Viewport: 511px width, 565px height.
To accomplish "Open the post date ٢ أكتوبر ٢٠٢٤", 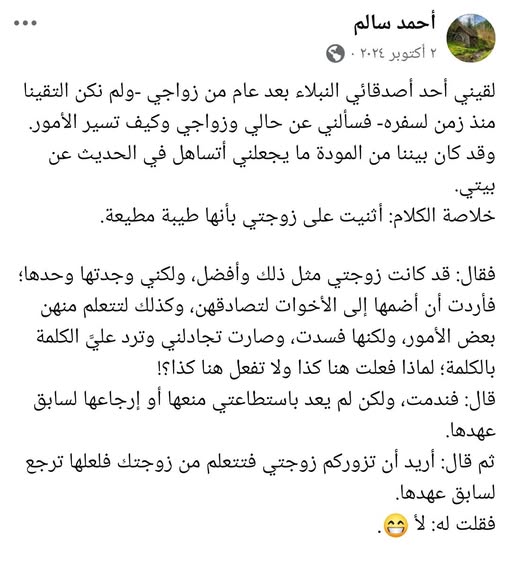I will (x=393, y=53).
